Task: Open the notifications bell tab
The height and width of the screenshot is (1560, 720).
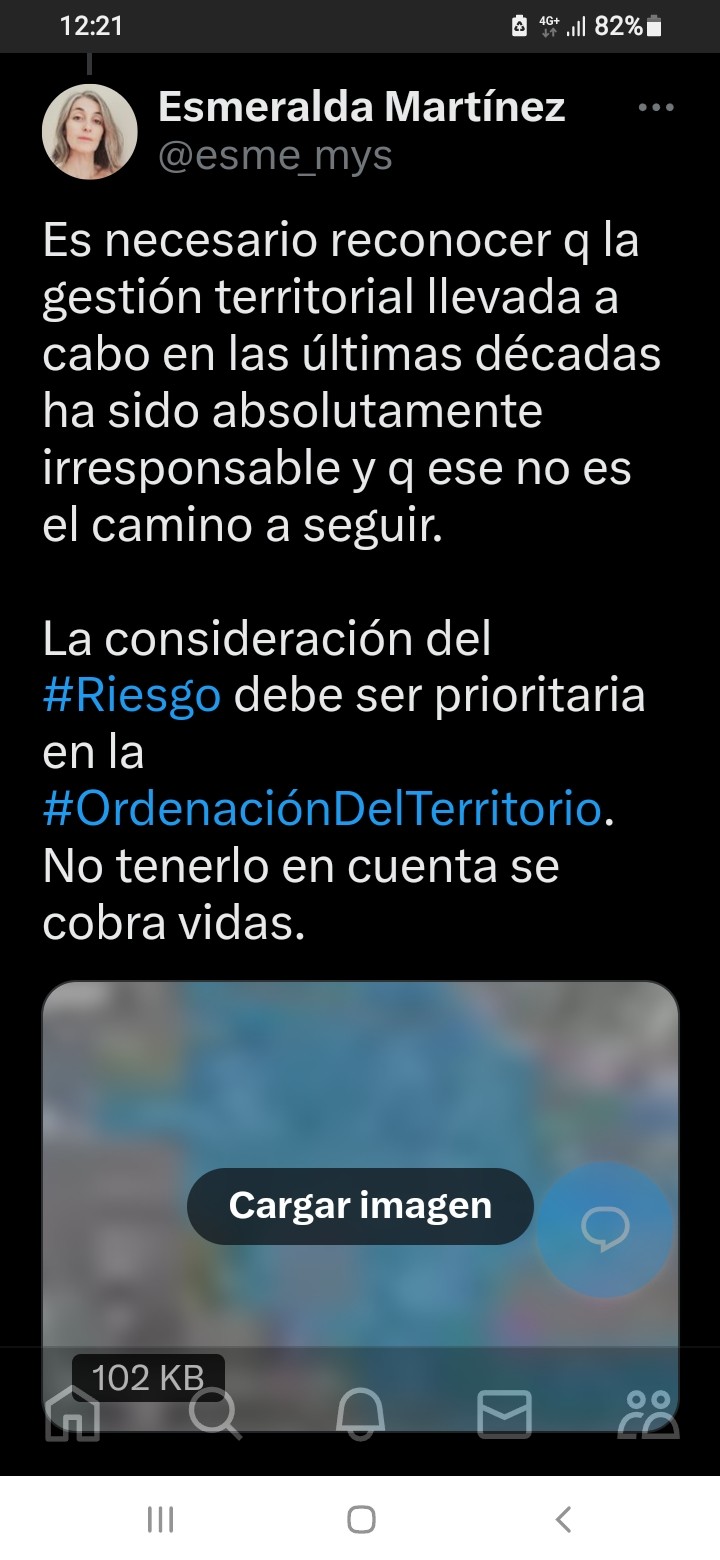Action: [360, 1413]
